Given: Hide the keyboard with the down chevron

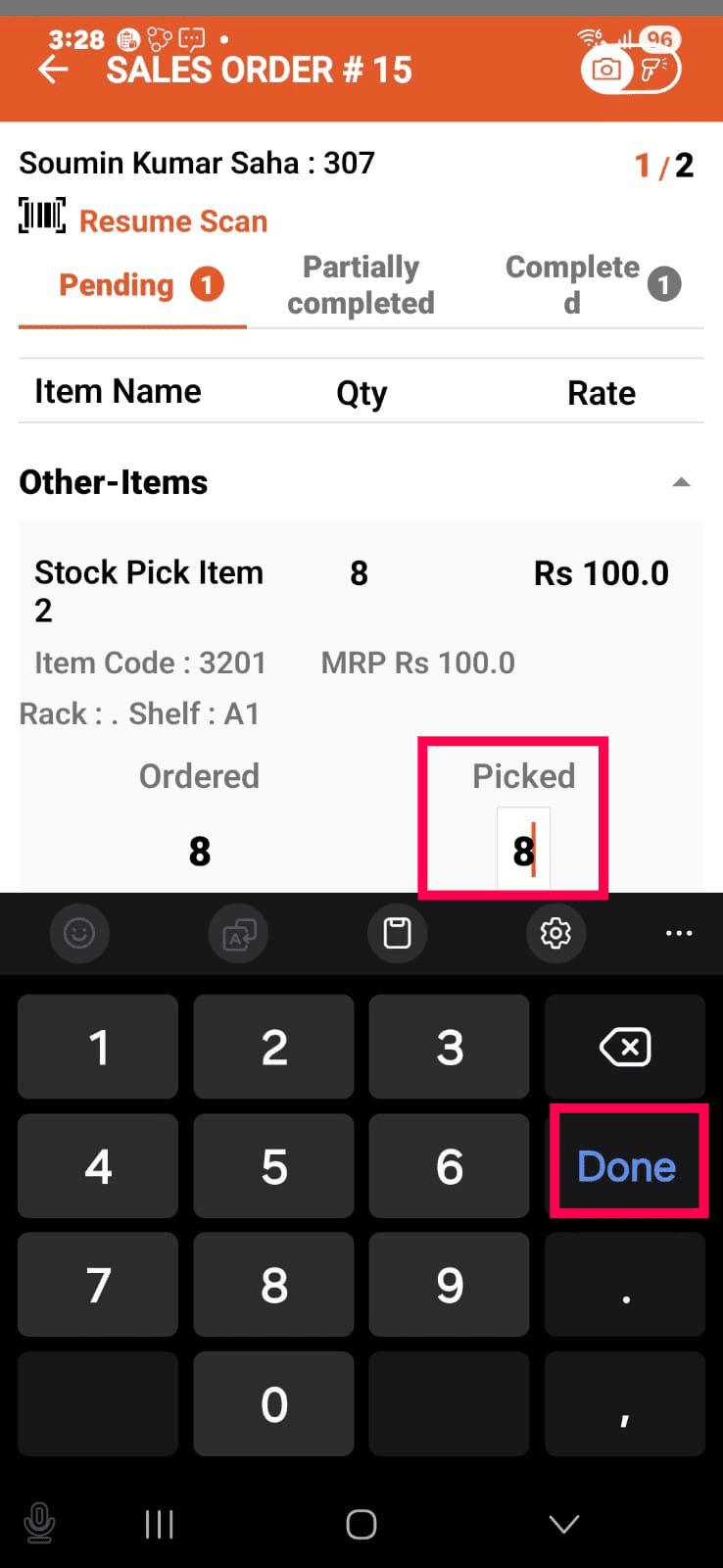Looking at the screenshot, I should (x=563, y=1524).
